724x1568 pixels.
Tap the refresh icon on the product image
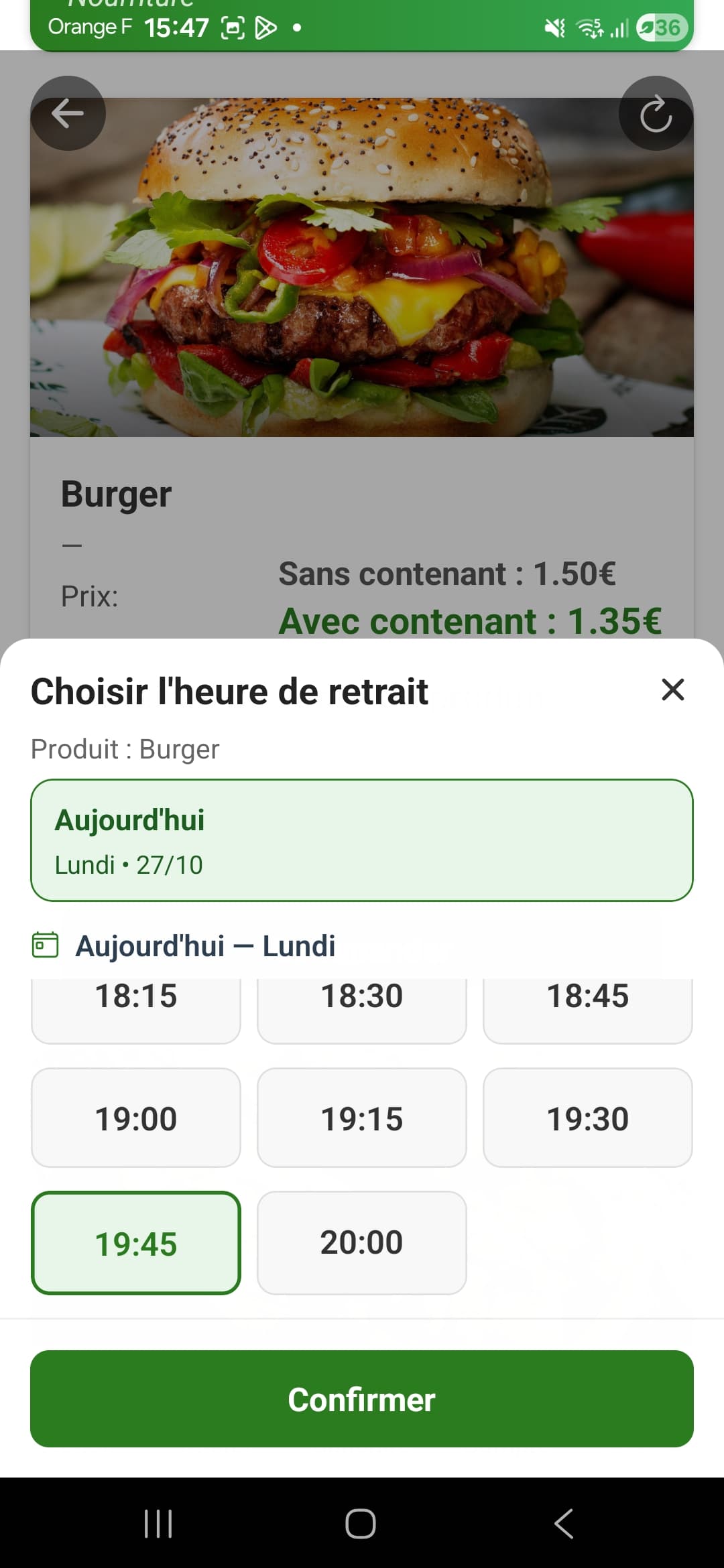pyautogui.click(x=656, y=115)
